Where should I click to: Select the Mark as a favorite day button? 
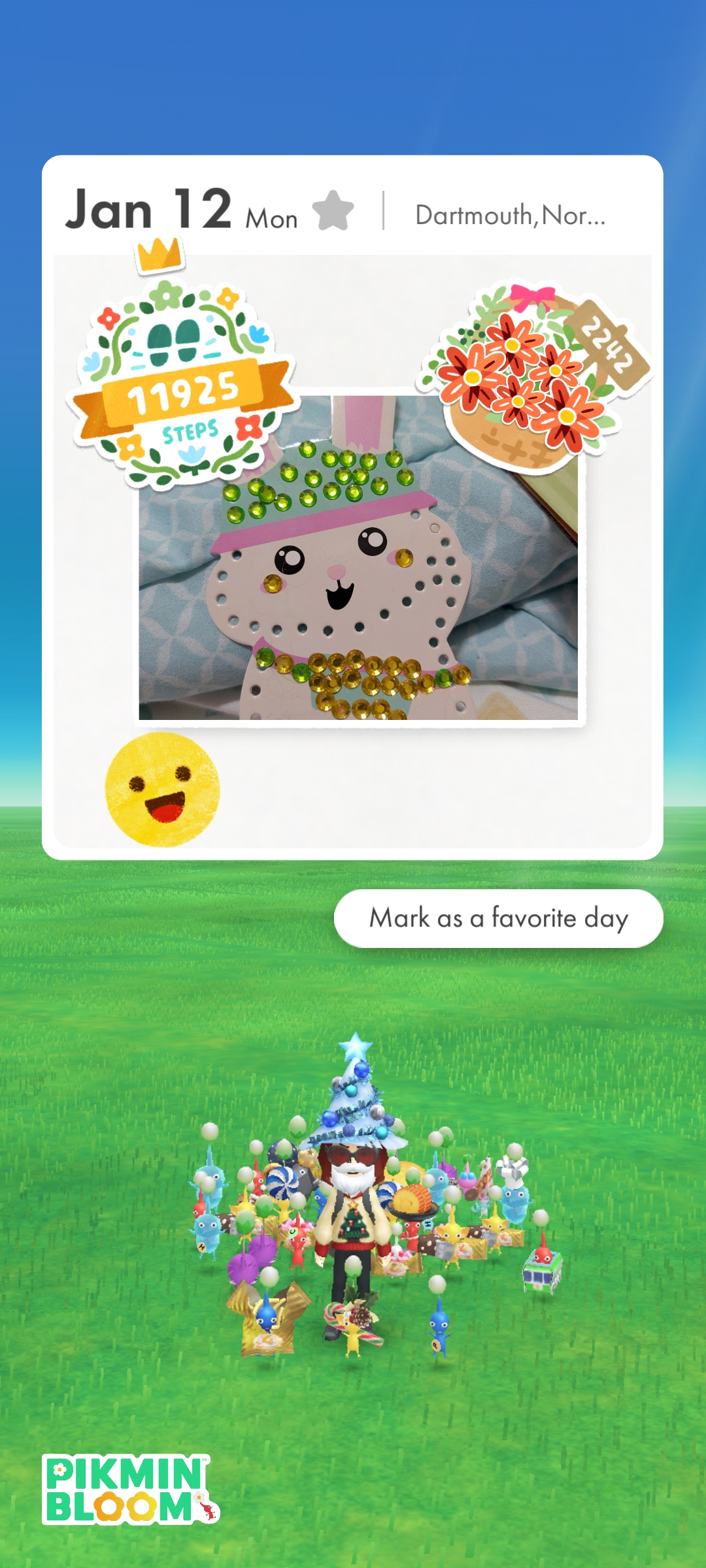(x=498, y=918)
